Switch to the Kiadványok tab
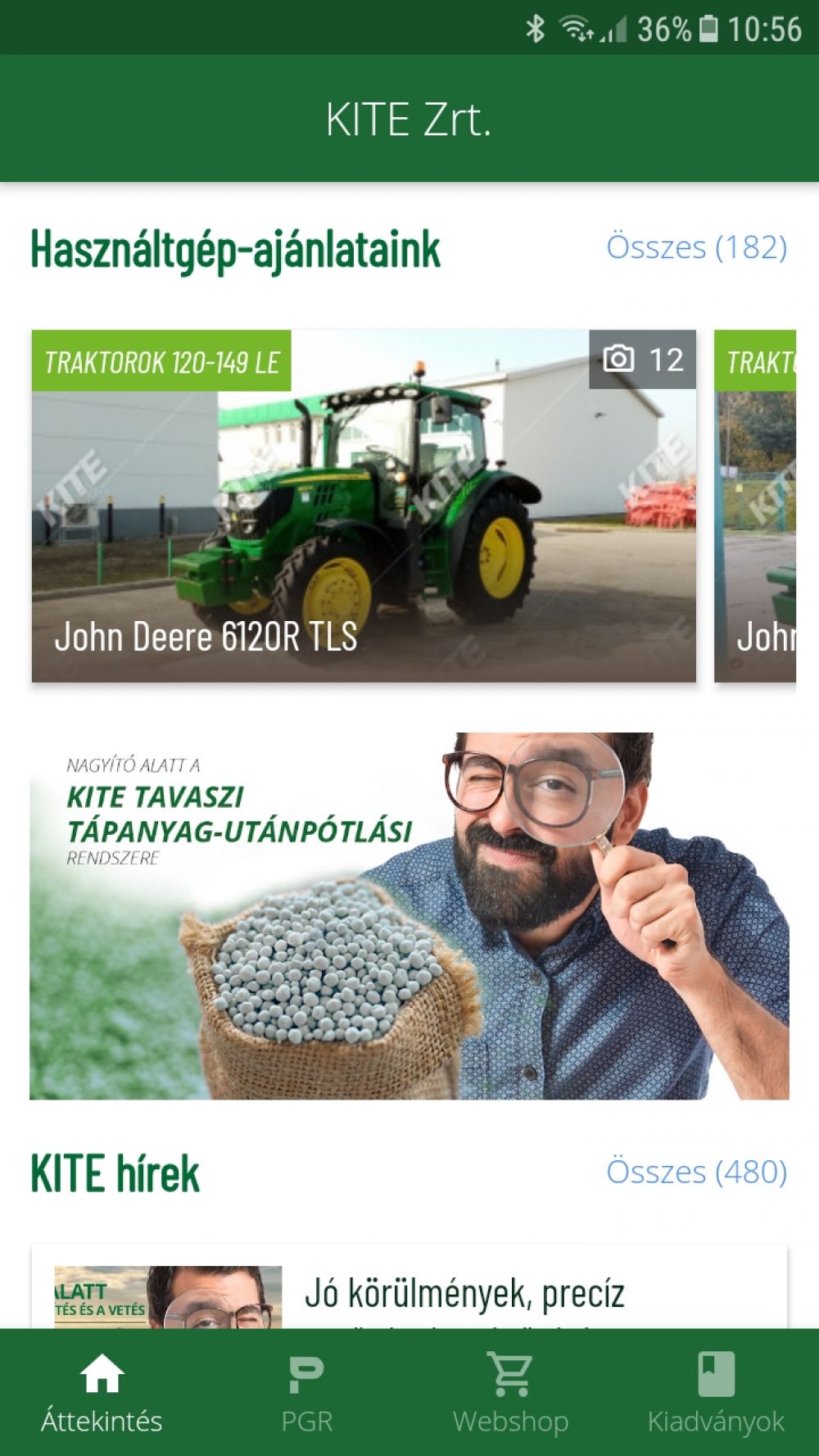The width and height of the screenshot is (819, 1456). click(716, 1393)
